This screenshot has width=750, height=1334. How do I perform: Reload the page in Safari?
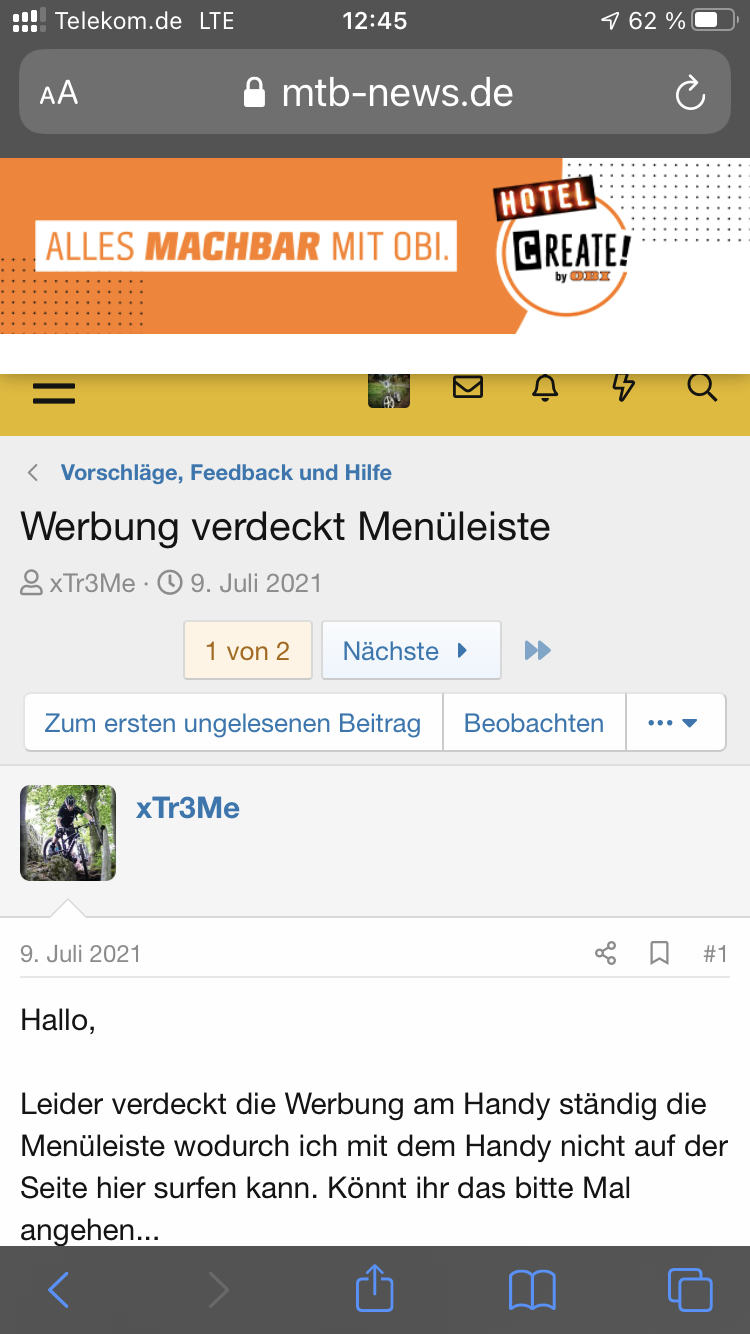coord(690,94)
